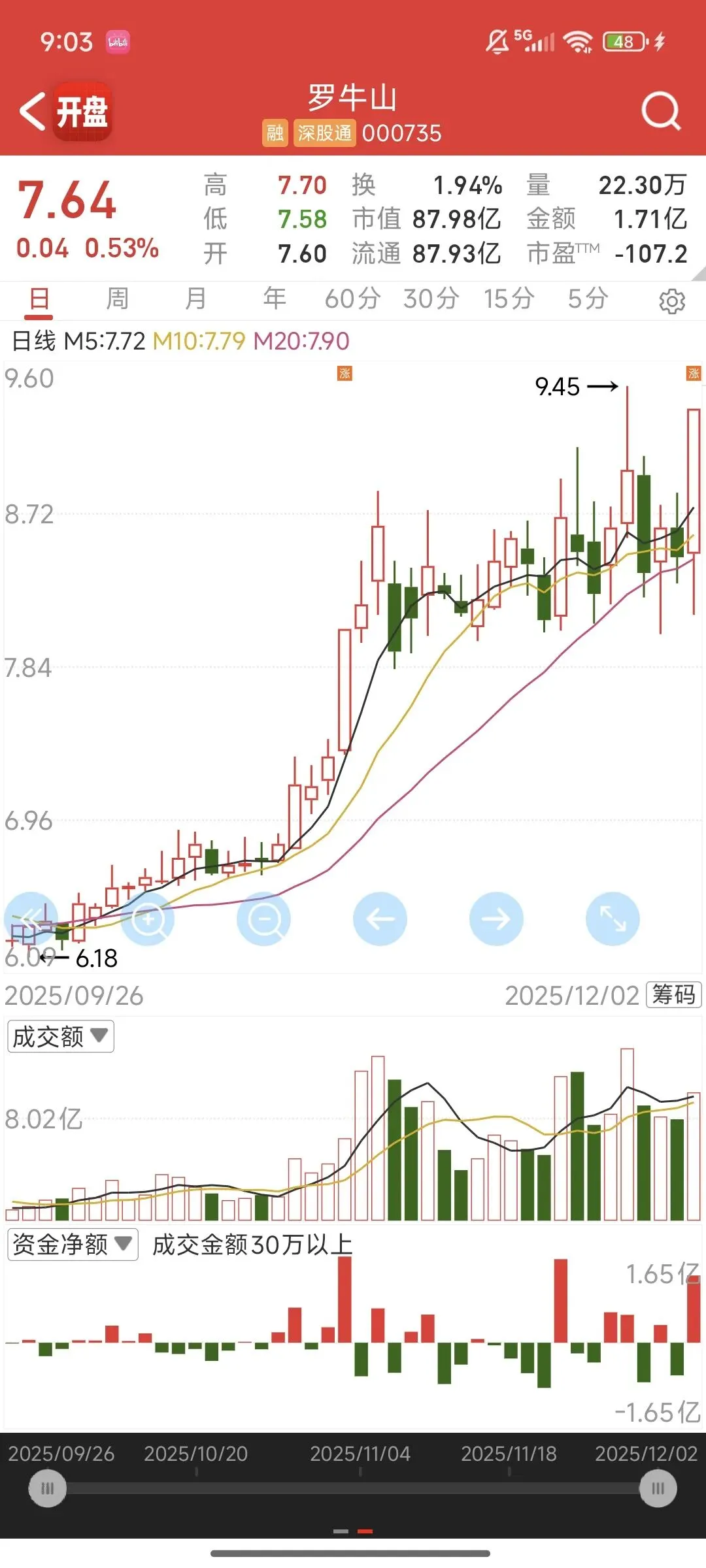Expand the chart to full screen
Viewport: 706px width, 1568px height.
tap(613, 919)
